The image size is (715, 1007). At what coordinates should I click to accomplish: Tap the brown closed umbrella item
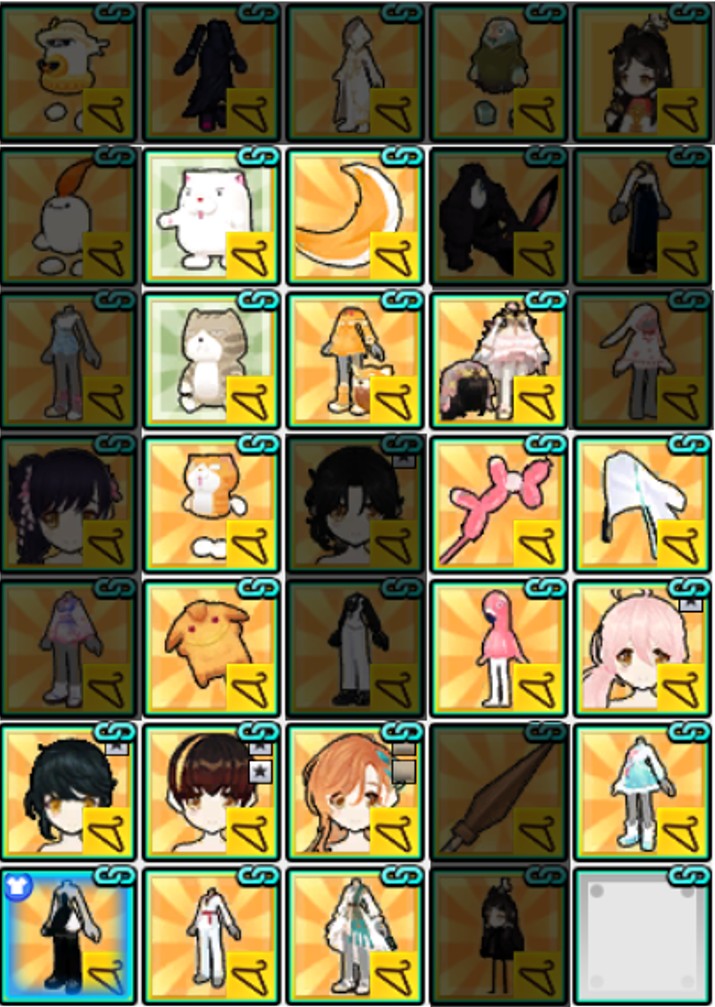click(497, 792)
